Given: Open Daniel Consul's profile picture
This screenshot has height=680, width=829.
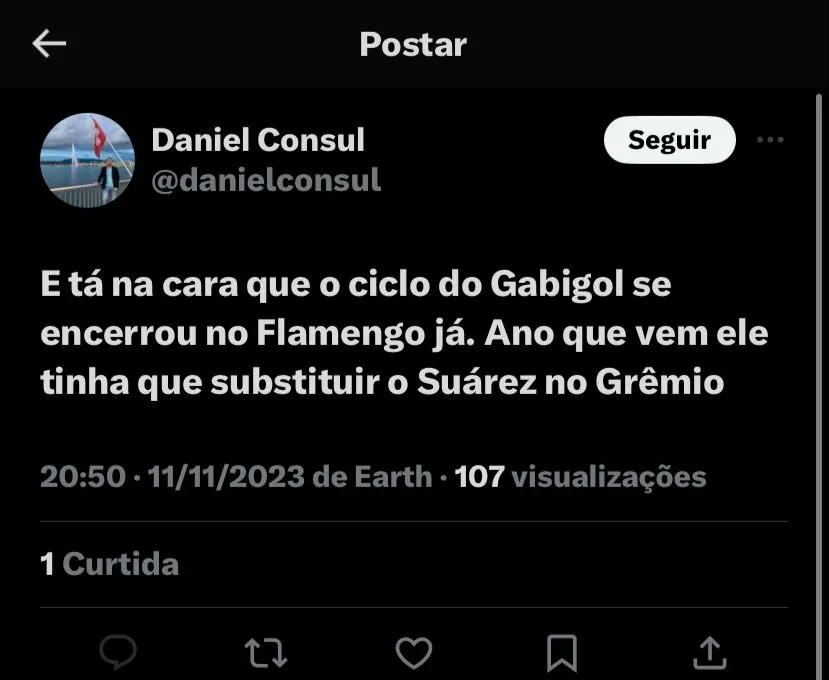Looking at the screenshot, I should (87, 160).
